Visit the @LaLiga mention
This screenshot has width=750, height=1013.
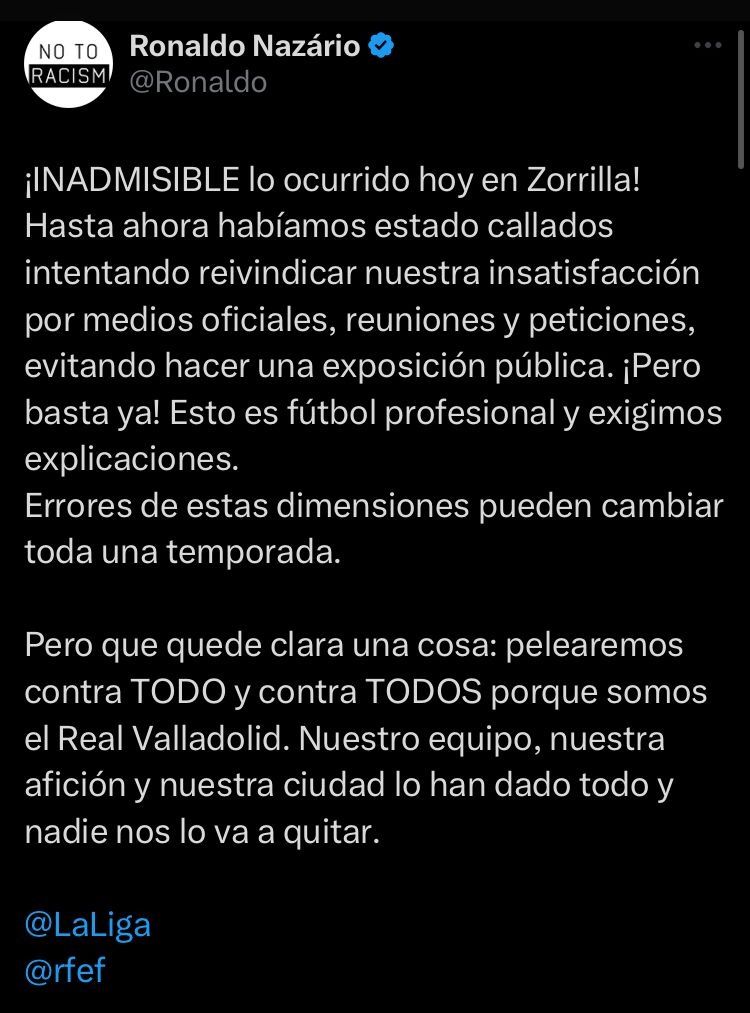88,924
